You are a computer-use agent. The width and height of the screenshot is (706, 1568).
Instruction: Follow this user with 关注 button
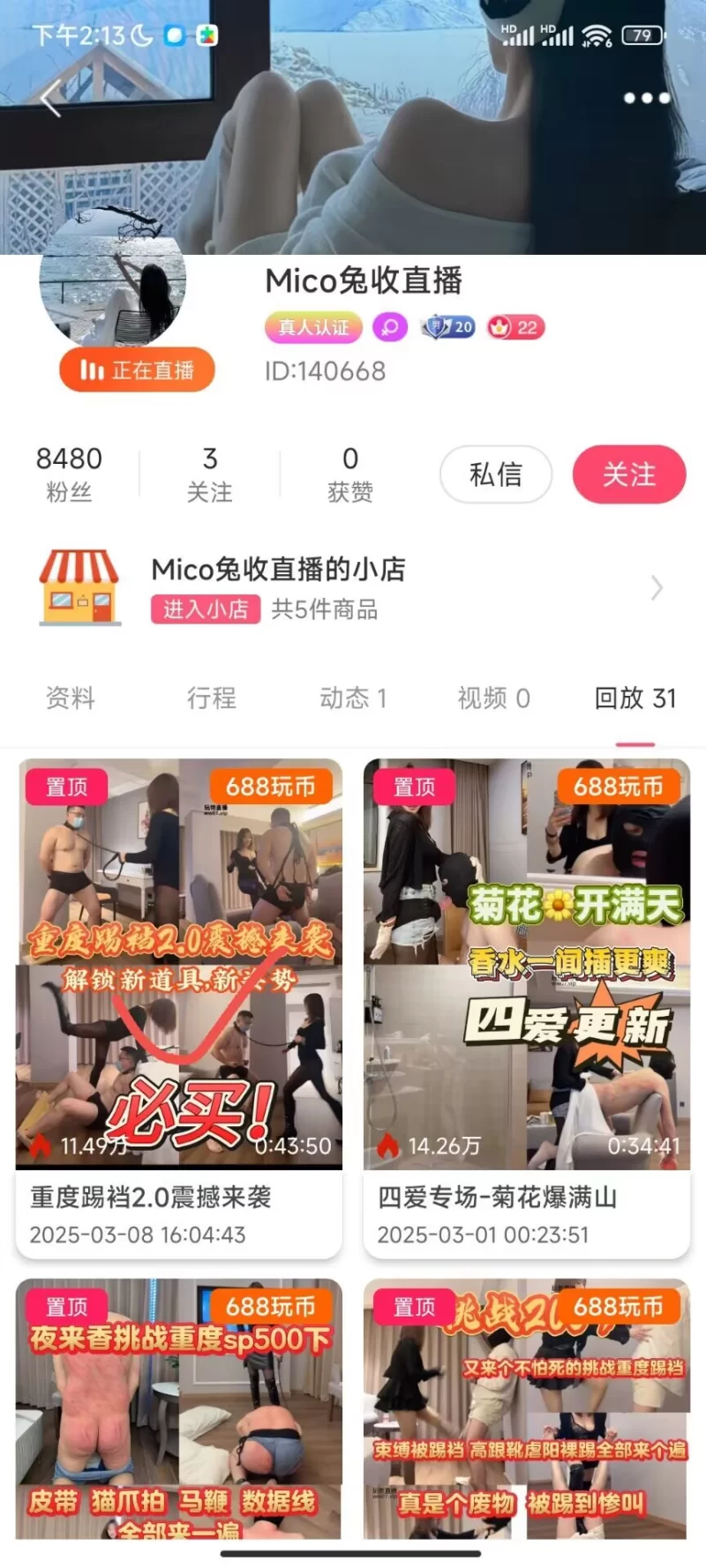(x=628, y=474)
